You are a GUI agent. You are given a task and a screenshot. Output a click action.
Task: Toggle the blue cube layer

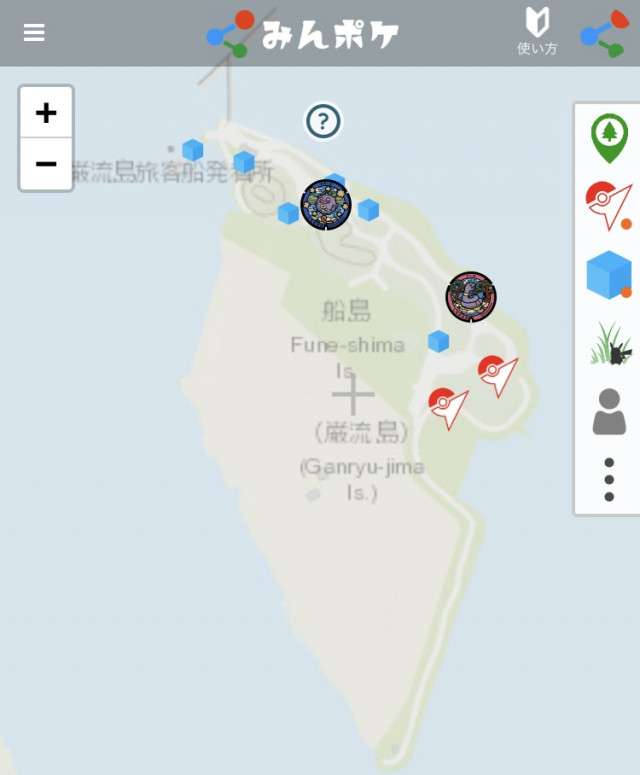click(608, 274)
